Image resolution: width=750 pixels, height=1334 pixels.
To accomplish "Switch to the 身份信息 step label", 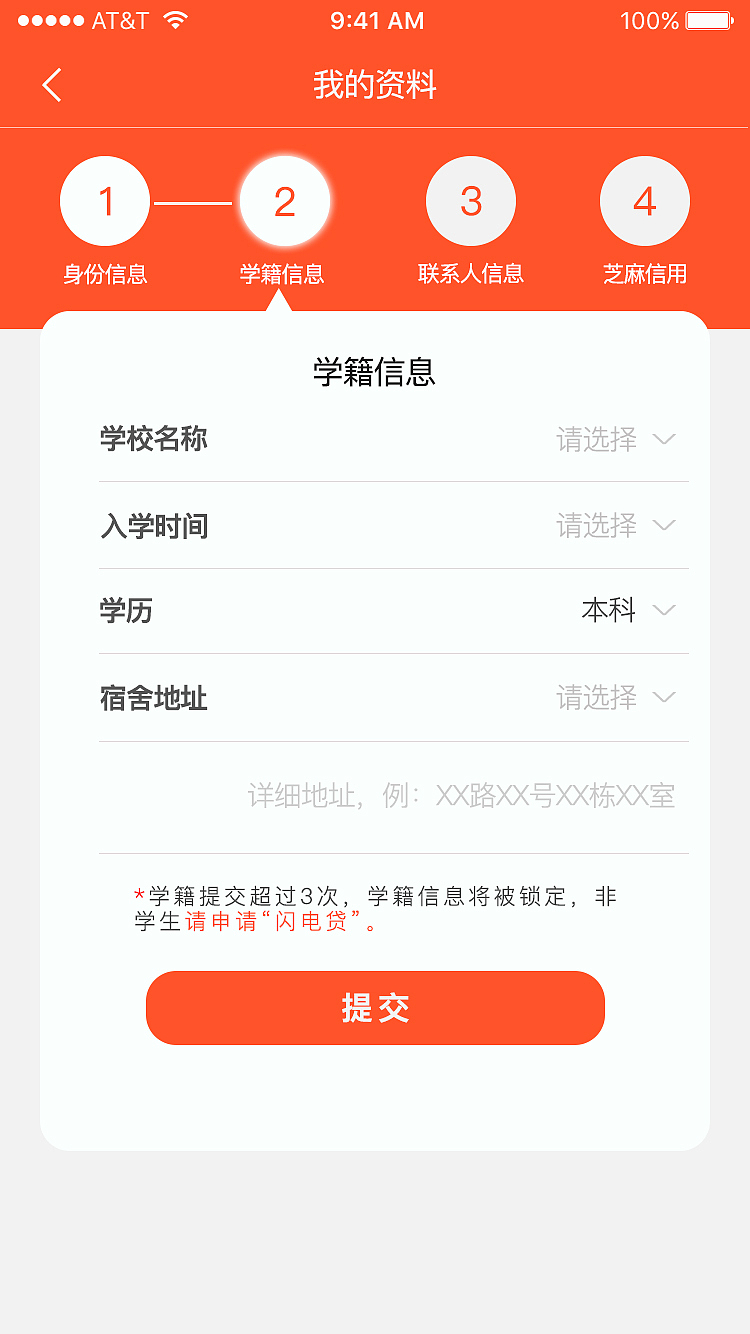I will [105, 274].
